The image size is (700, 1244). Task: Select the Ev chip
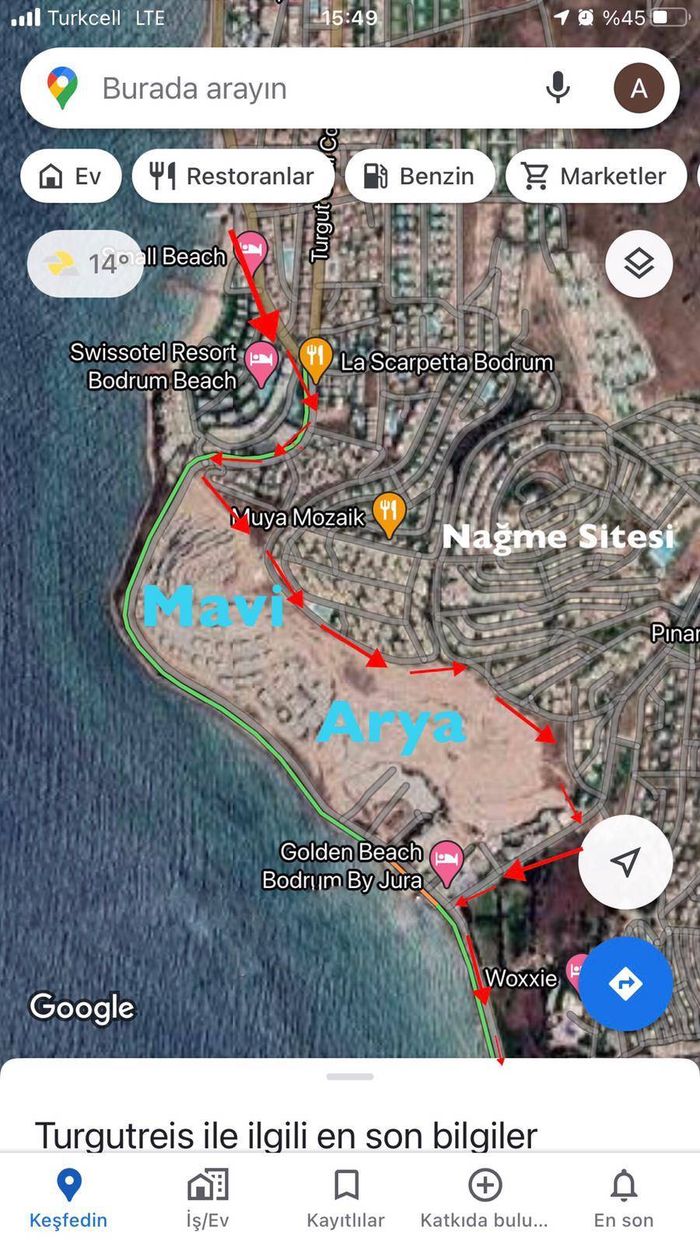[71, 177]
